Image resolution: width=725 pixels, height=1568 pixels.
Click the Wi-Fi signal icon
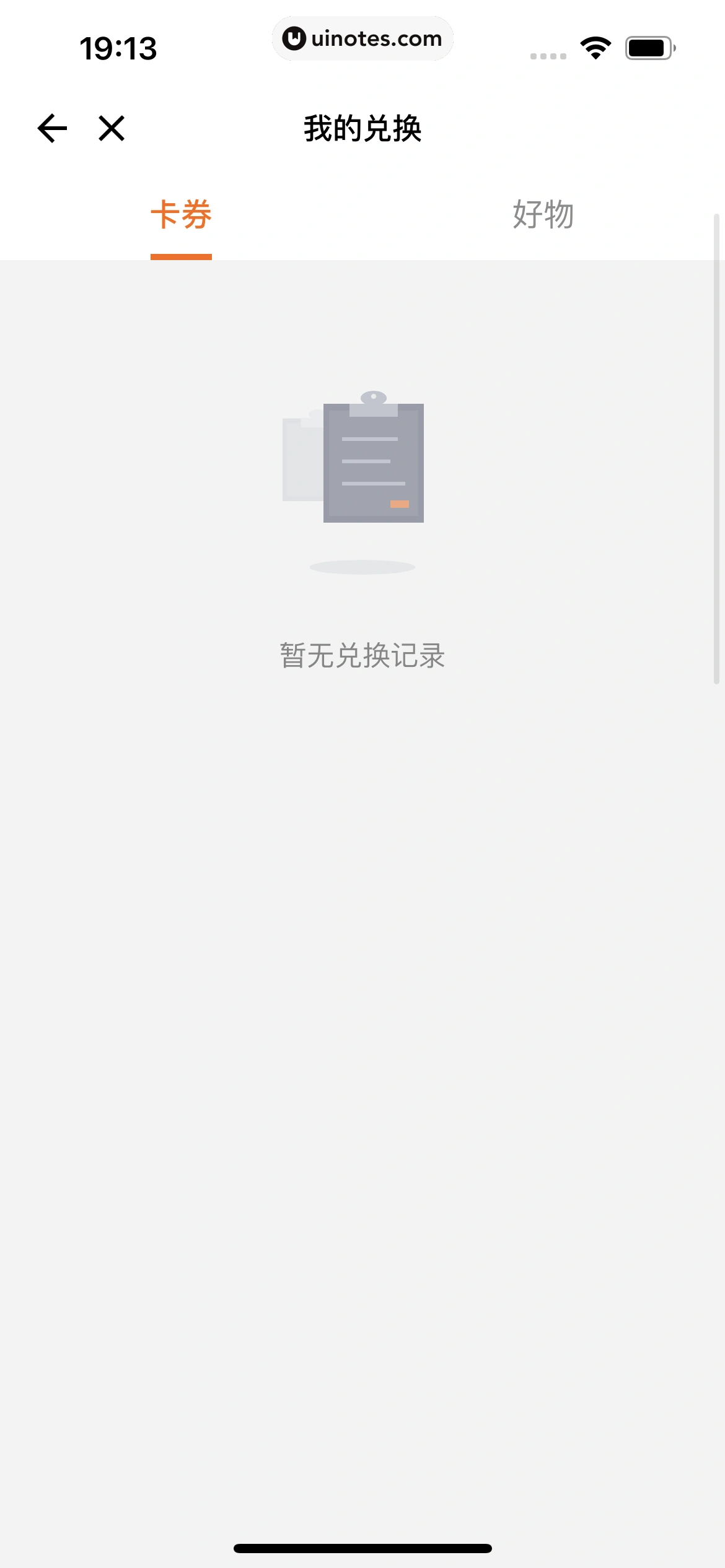pos(594,48)
